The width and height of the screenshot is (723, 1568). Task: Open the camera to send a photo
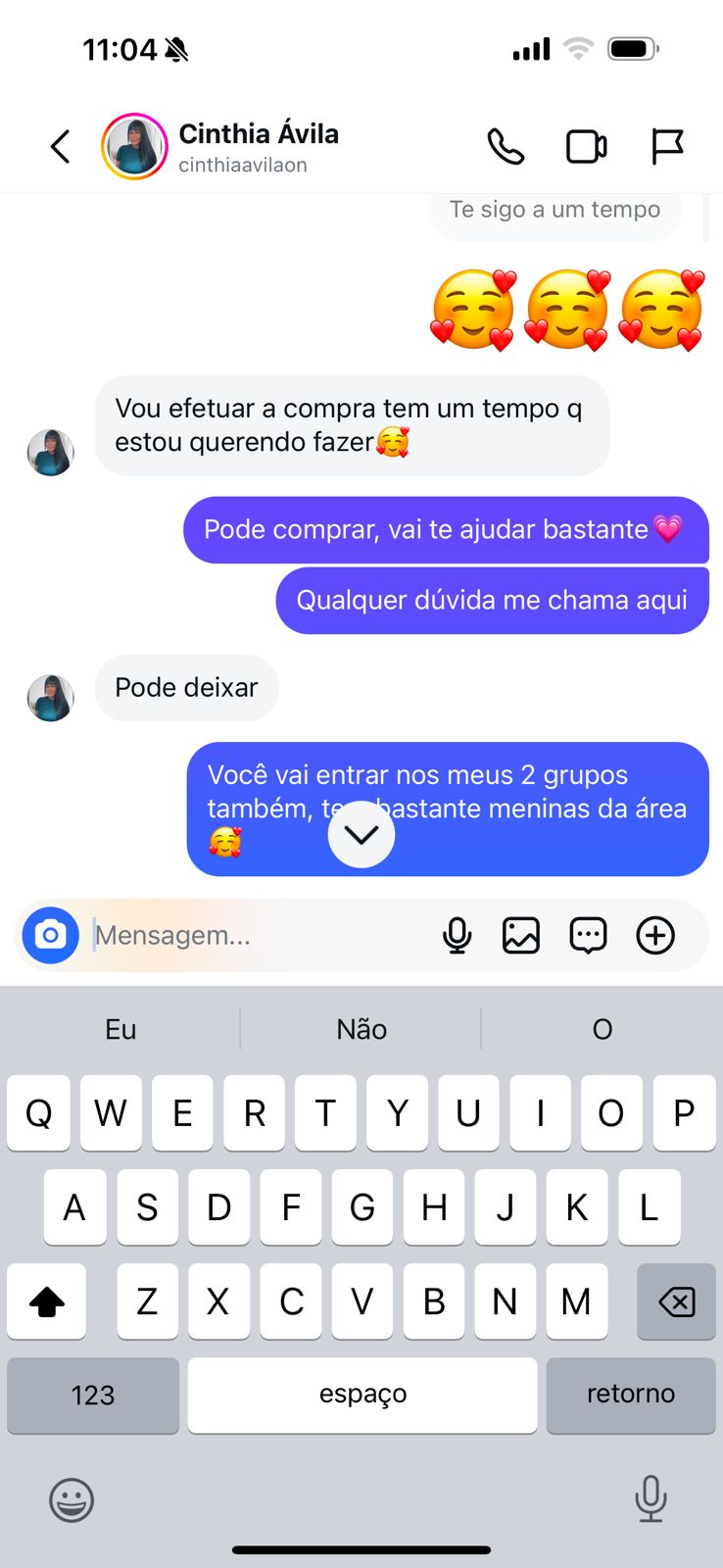pos(50,935)
